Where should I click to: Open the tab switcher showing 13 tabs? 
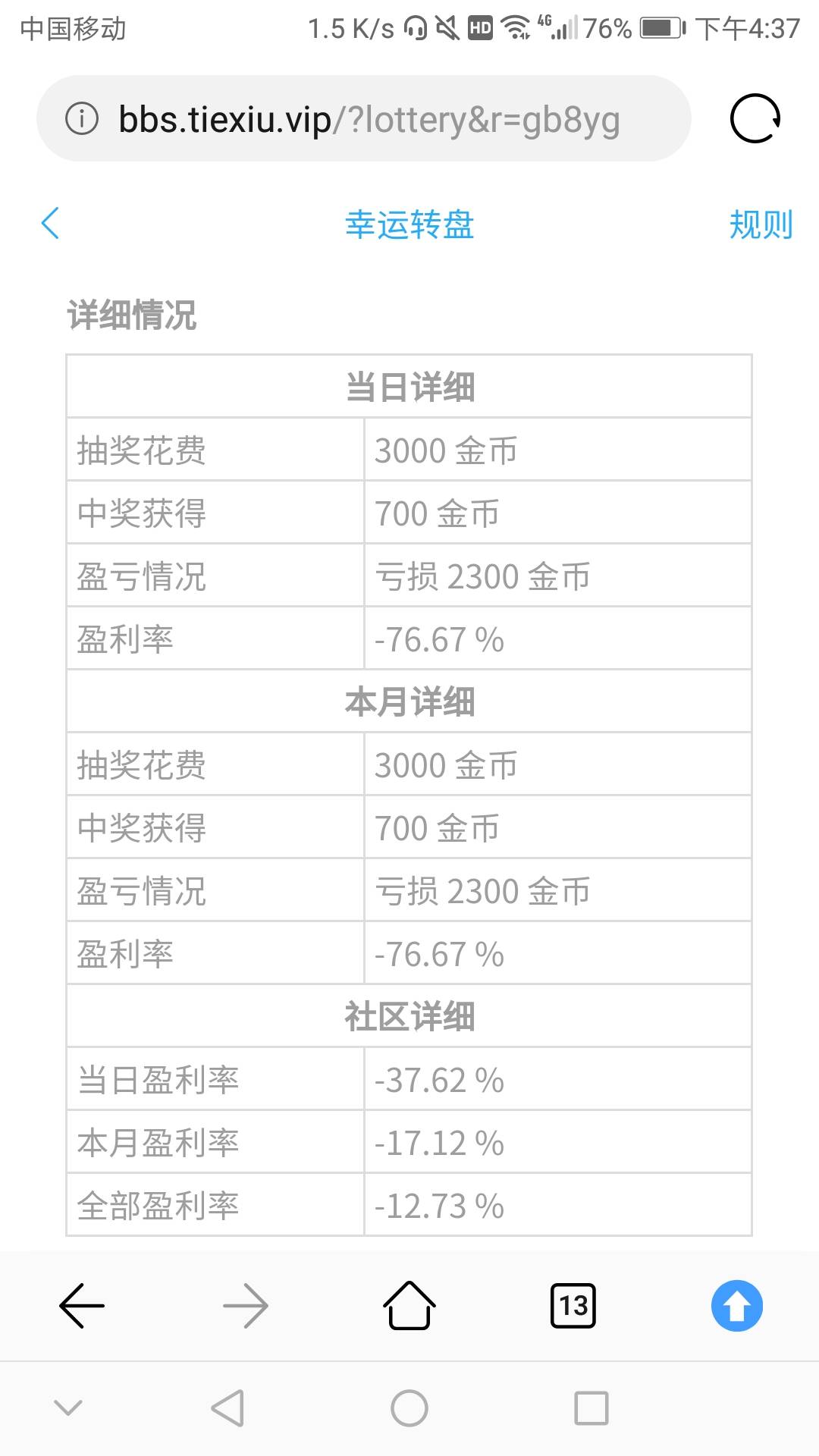click(573, 1305)
